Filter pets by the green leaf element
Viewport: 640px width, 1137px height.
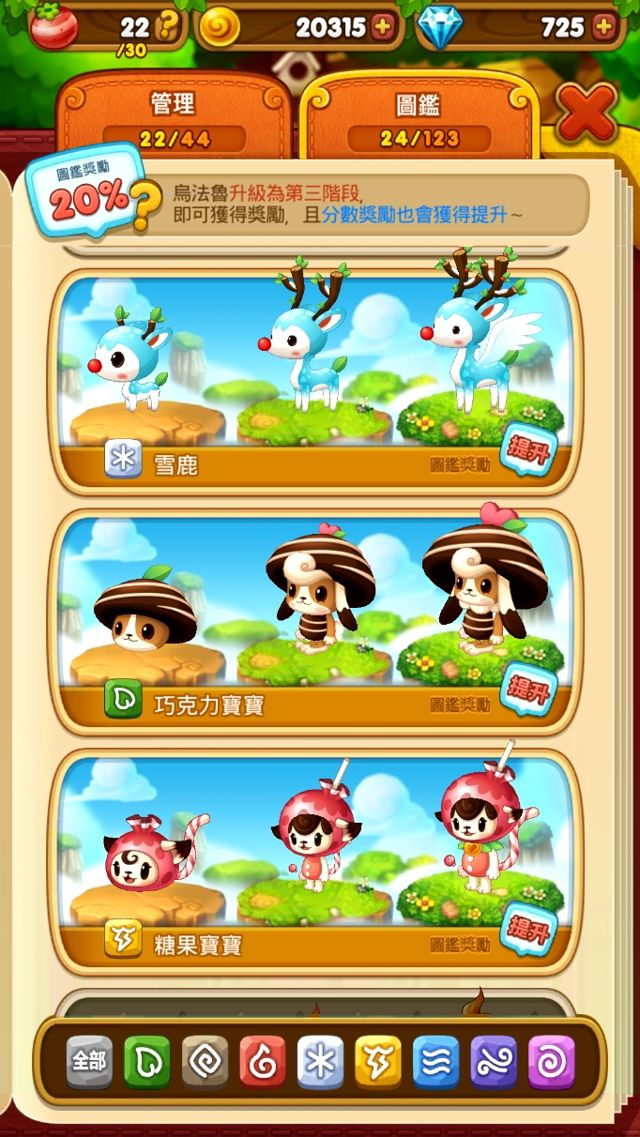tap(147, 1061)
